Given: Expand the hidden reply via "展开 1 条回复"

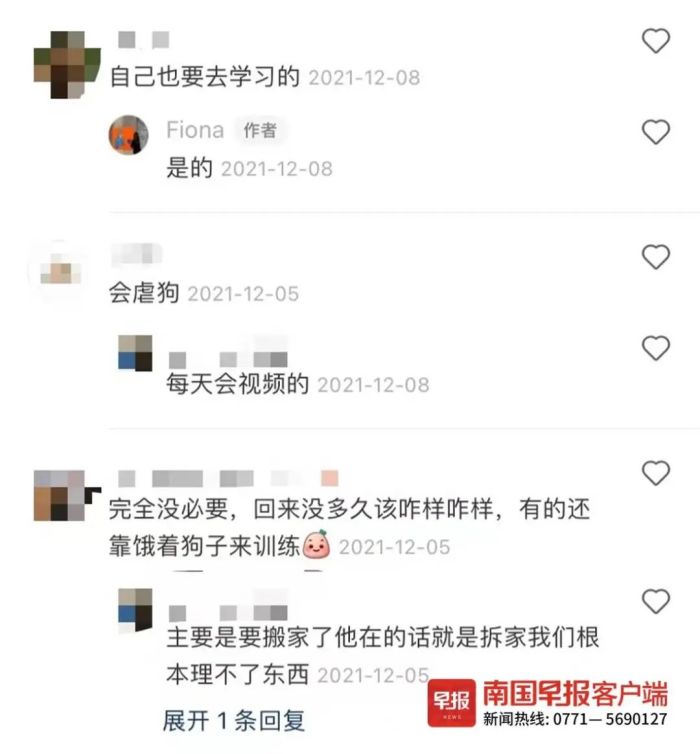Looking at the screenshot, I should point(233,720).
